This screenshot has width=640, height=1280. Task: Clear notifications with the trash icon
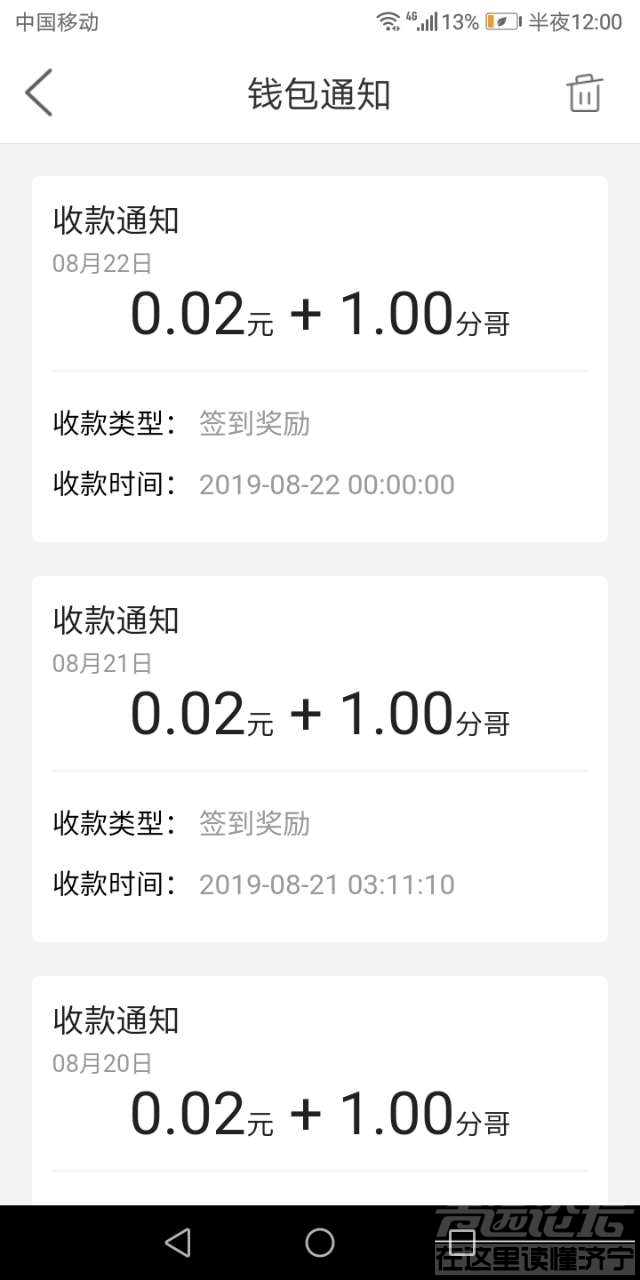[x=585, y=94]
